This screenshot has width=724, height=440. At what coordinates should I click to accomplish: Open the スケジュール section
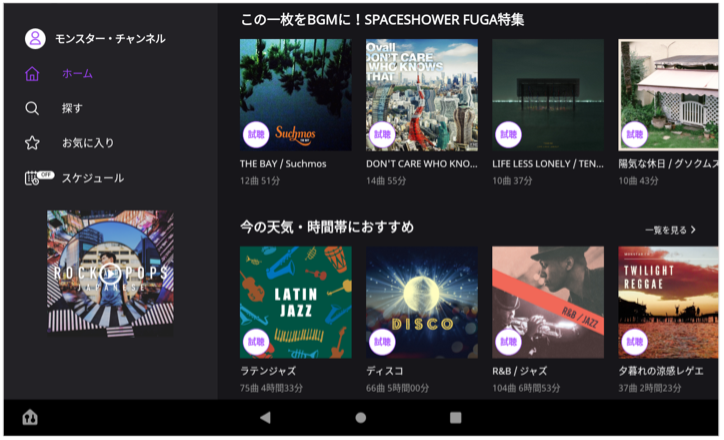(x=92, y=178)
